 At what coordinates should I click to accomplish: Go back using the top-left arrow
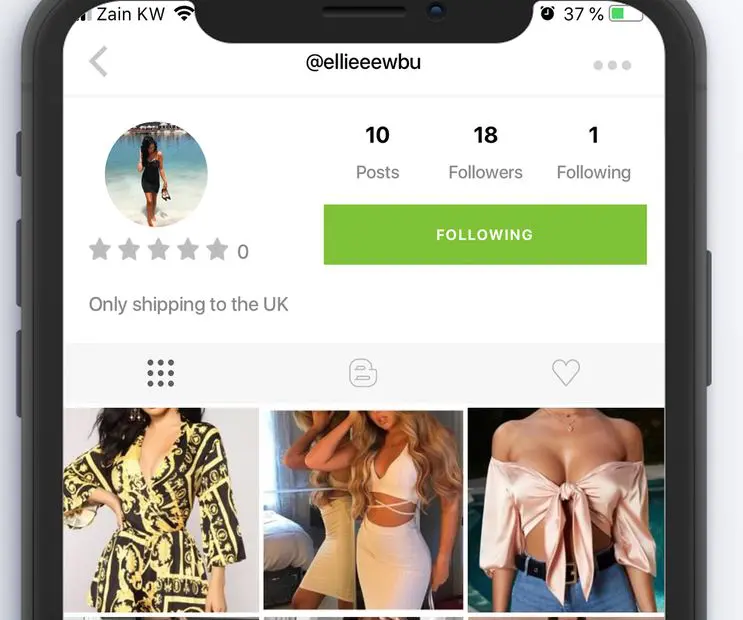(x=98, y=62)
